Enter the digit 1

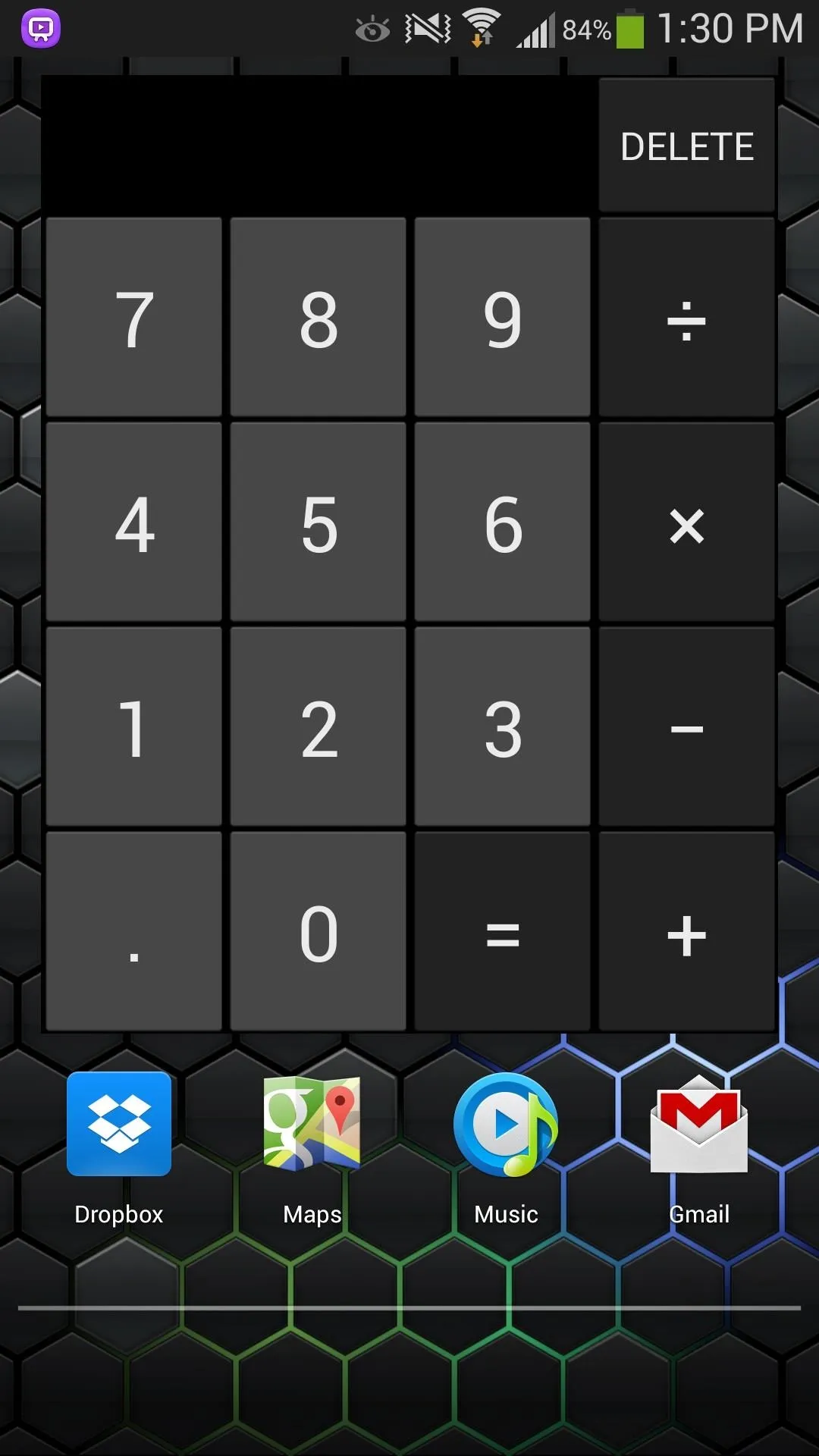[134, 727]
